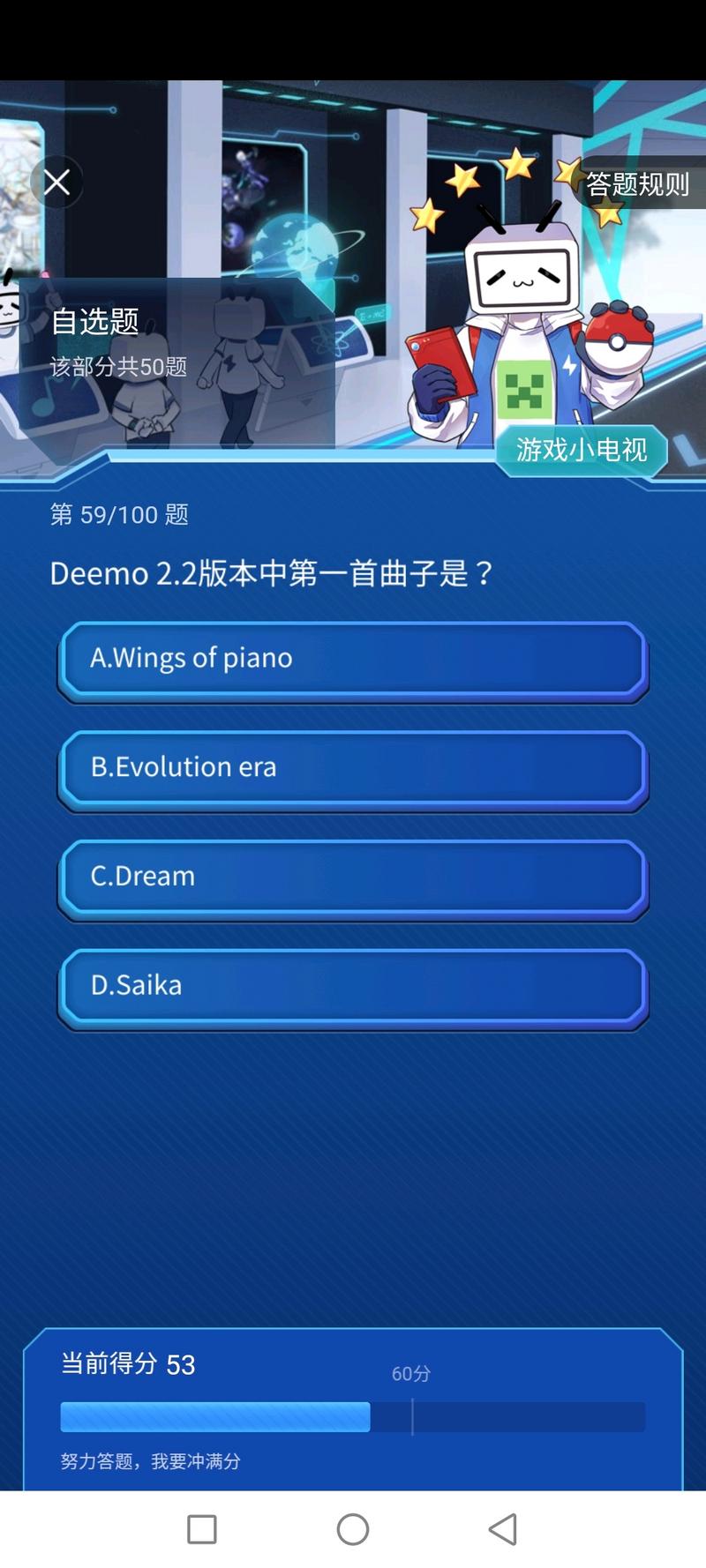Select answer D.Saika

[x=353, y=986]
